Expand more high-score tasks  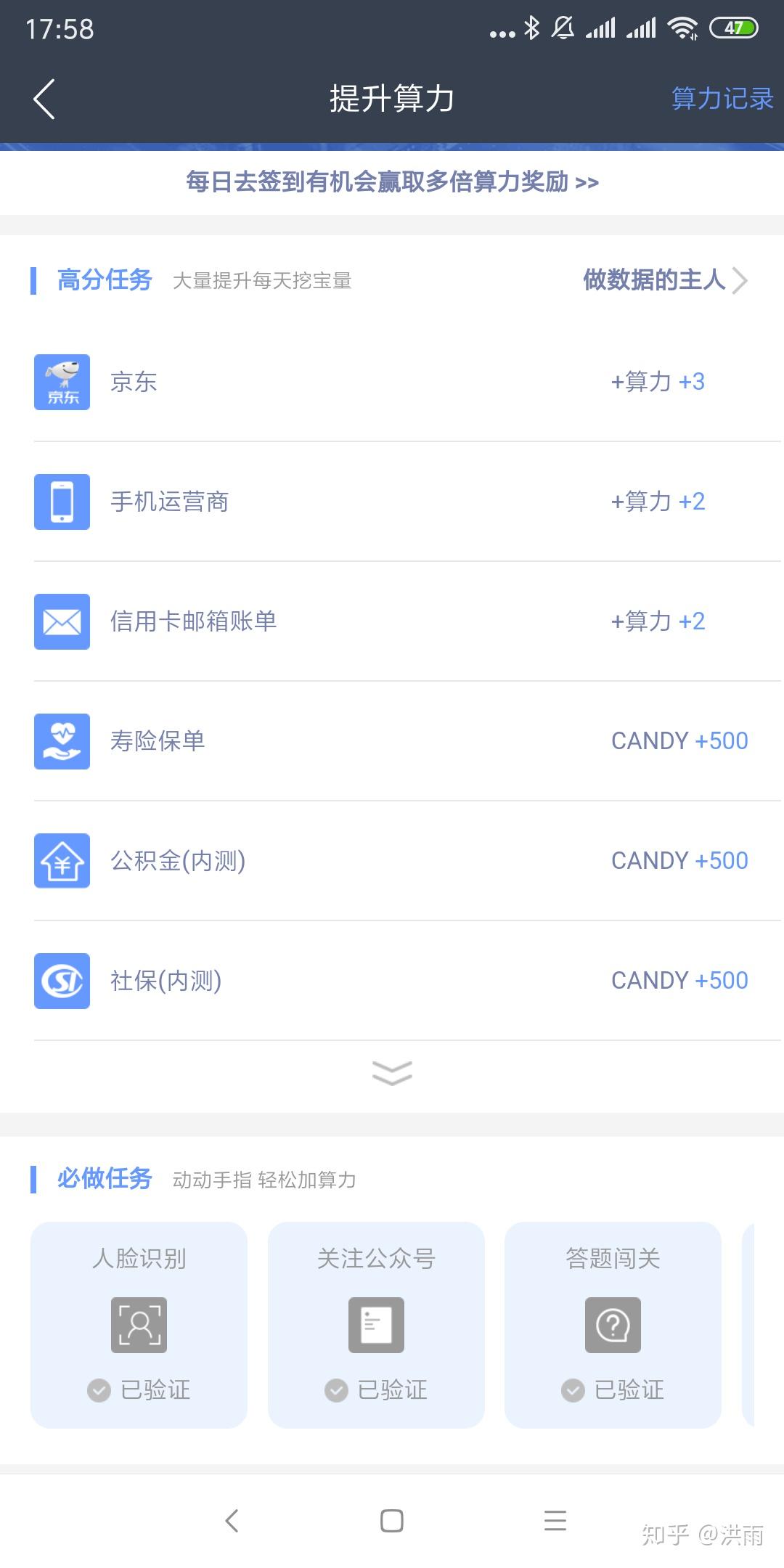pyautogui.click(x=392, y=1072)
